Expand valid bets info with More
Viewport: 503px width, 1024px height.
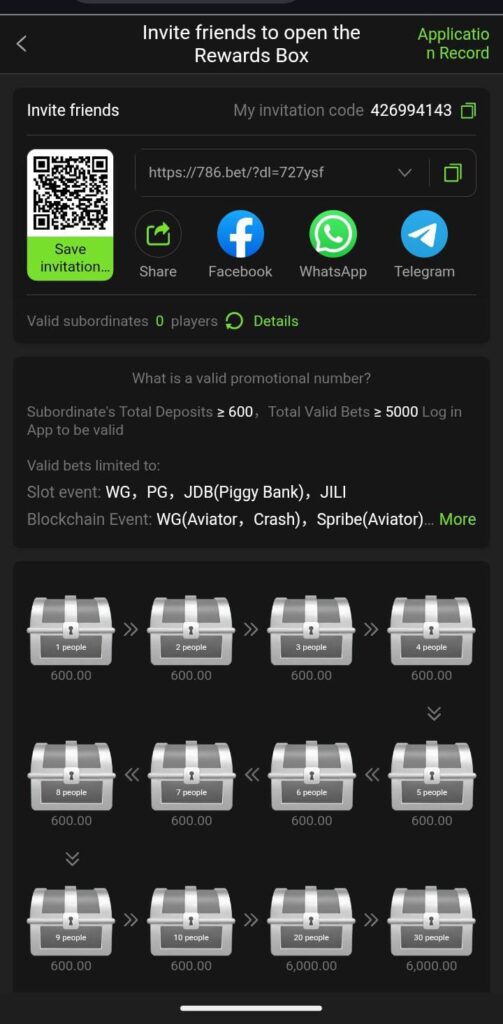point(457,519)
